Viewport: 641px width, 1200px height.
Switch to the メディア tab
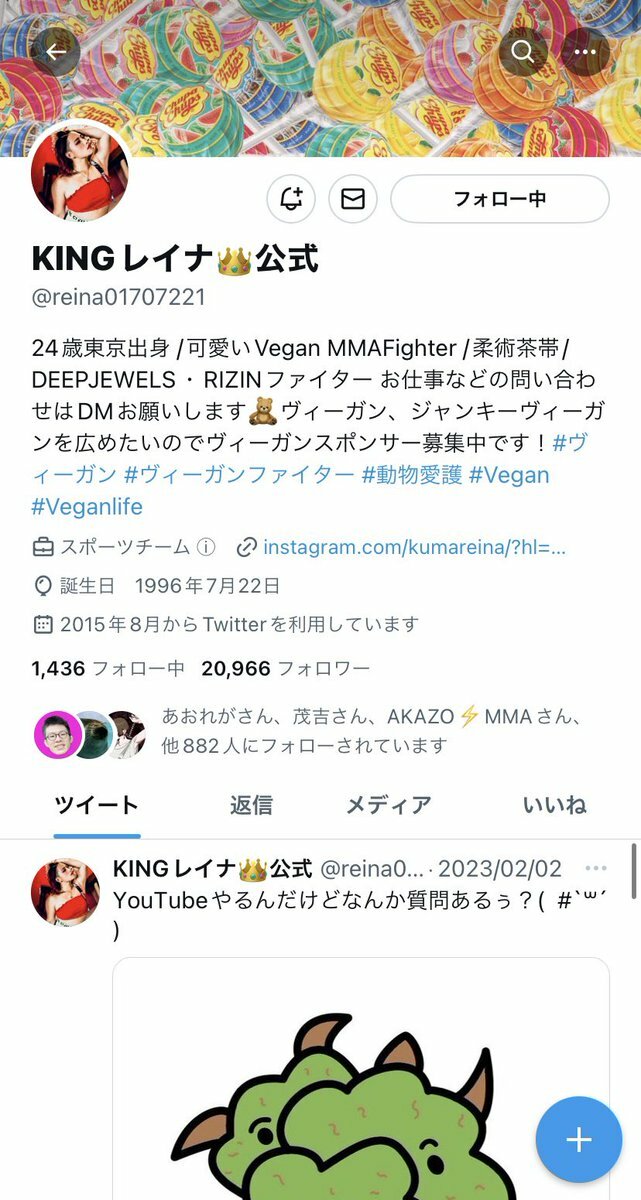[388, 805]
